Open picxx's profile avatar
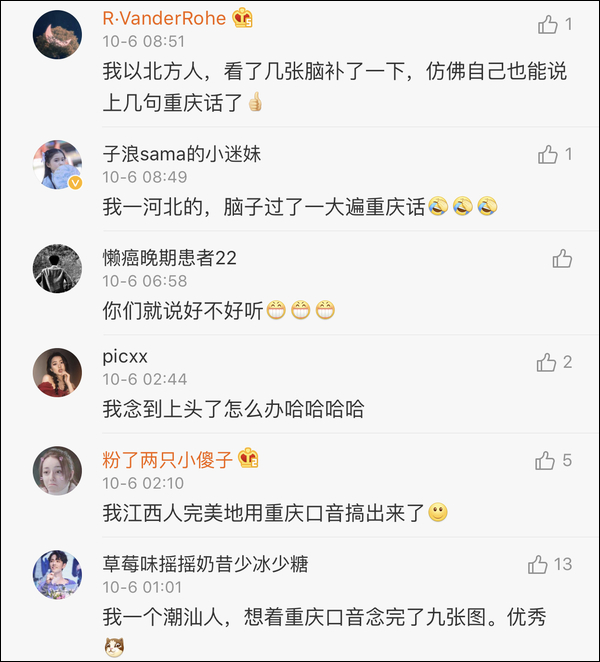The height and width of the screenshot is (662, 600). pos(58,372)
